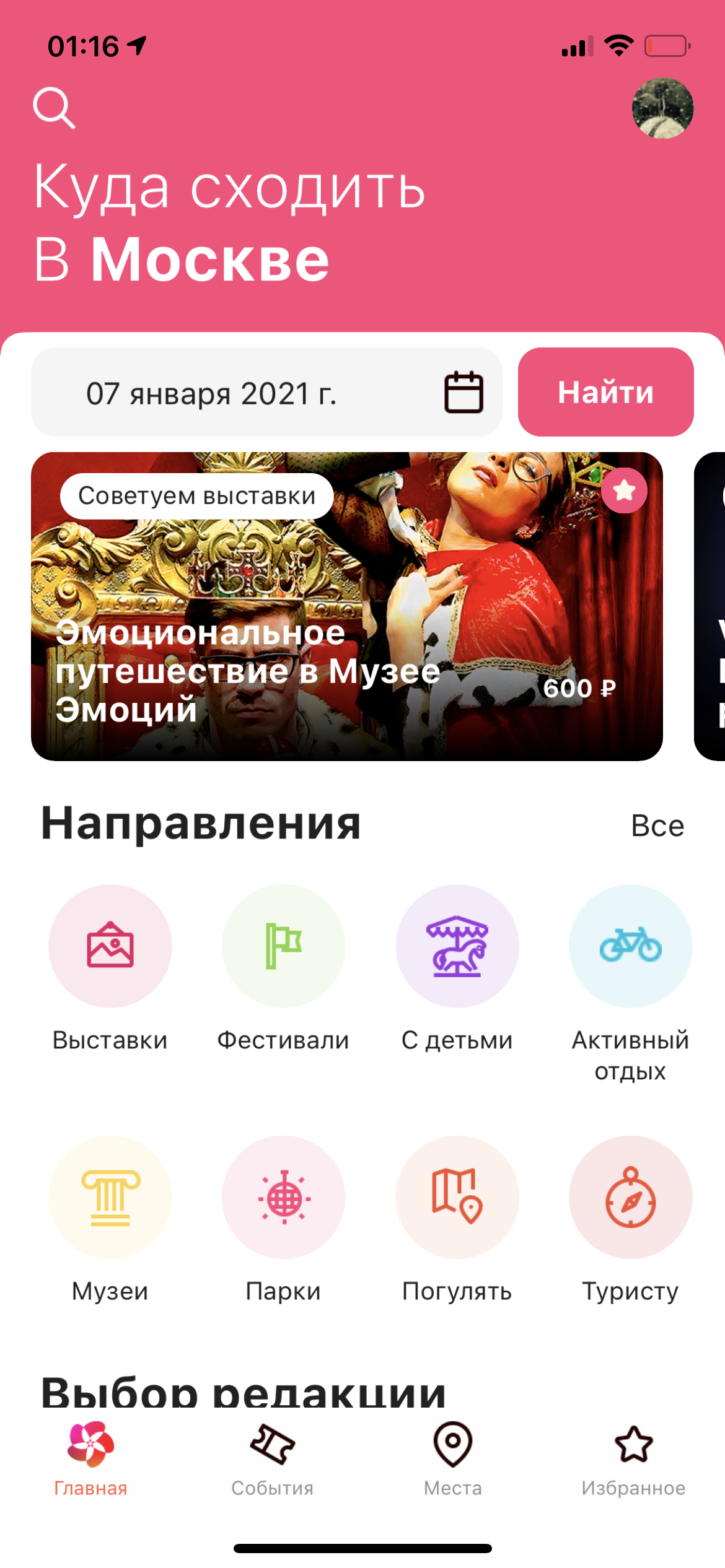Open the profile avatar
Screen dimensions: 725x1568
662,108
